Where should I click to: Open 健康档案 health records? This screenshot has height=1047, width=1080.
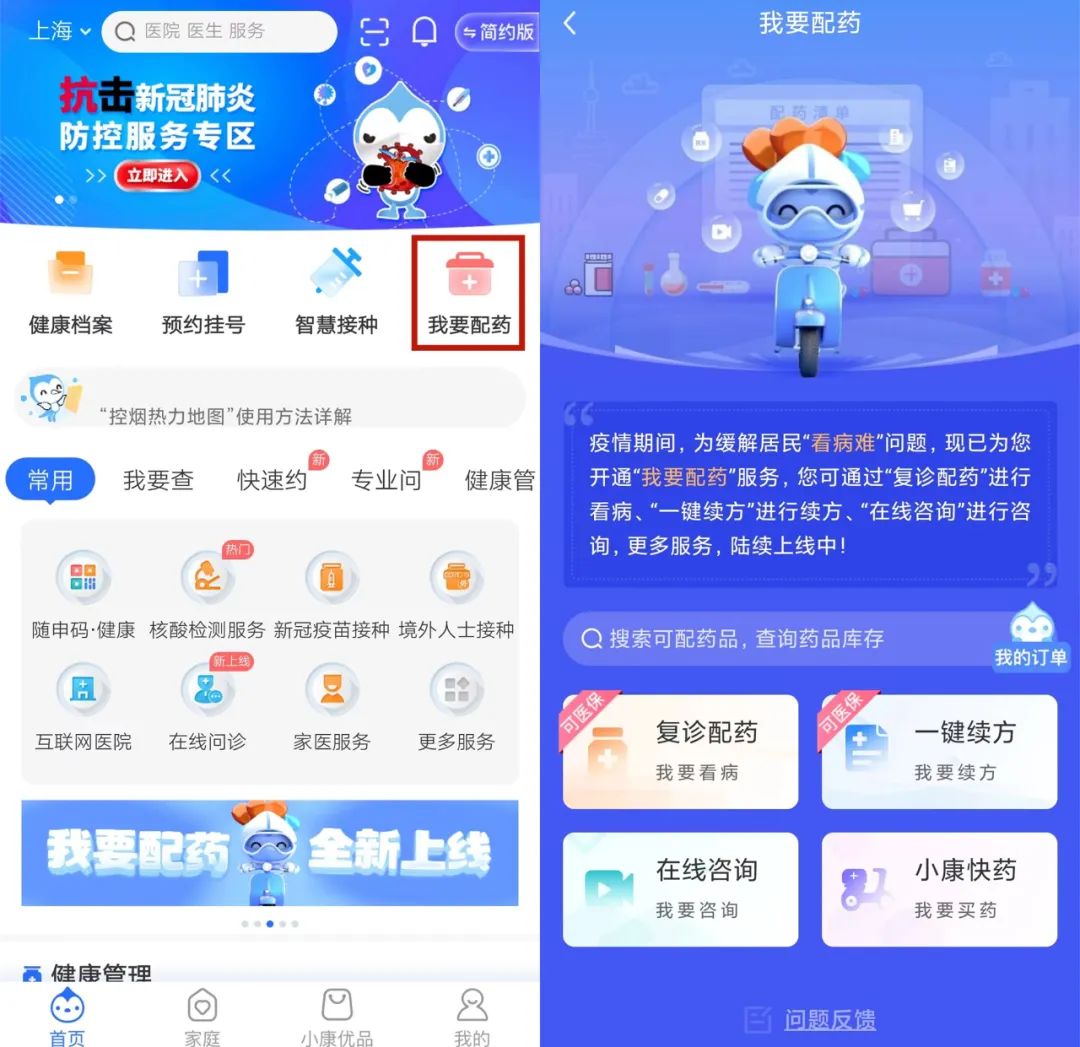(70, 293)
